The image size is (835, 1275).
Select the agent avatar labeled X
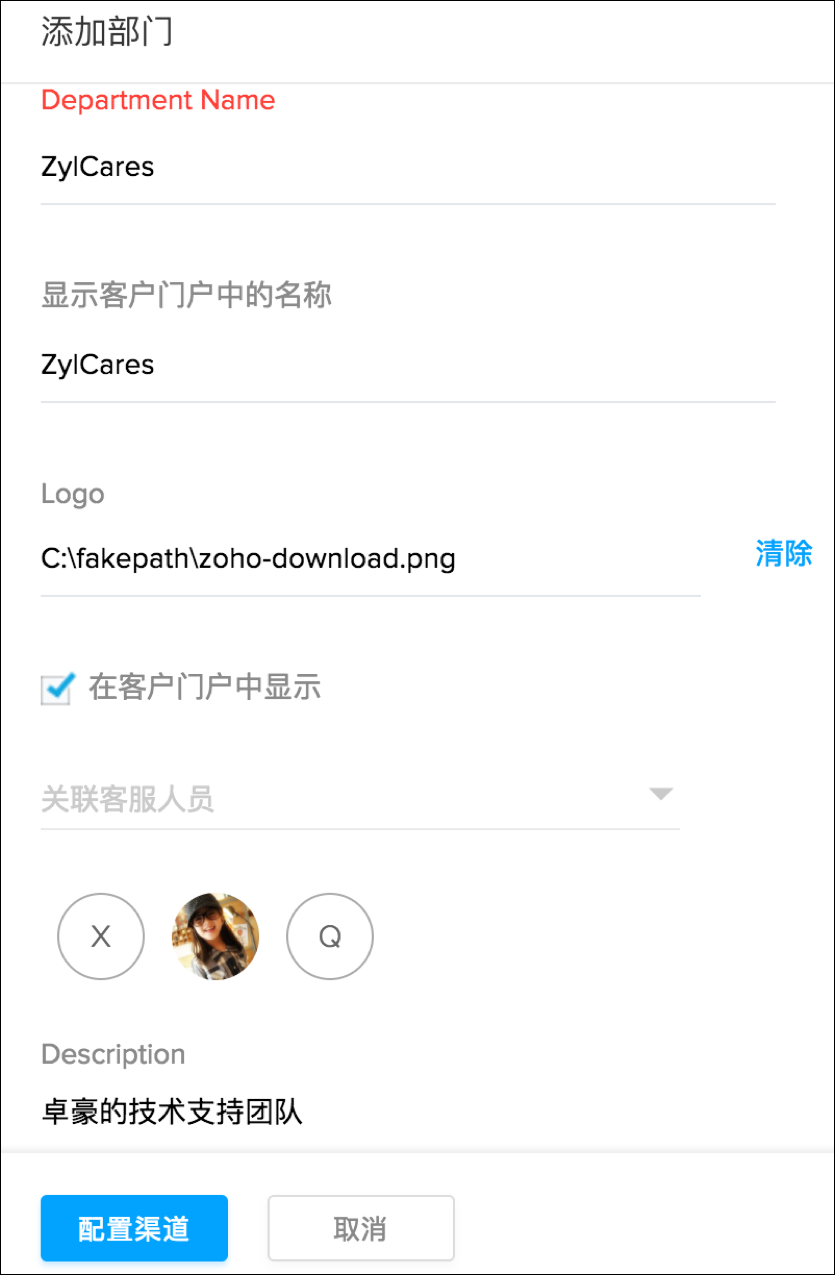101,936
